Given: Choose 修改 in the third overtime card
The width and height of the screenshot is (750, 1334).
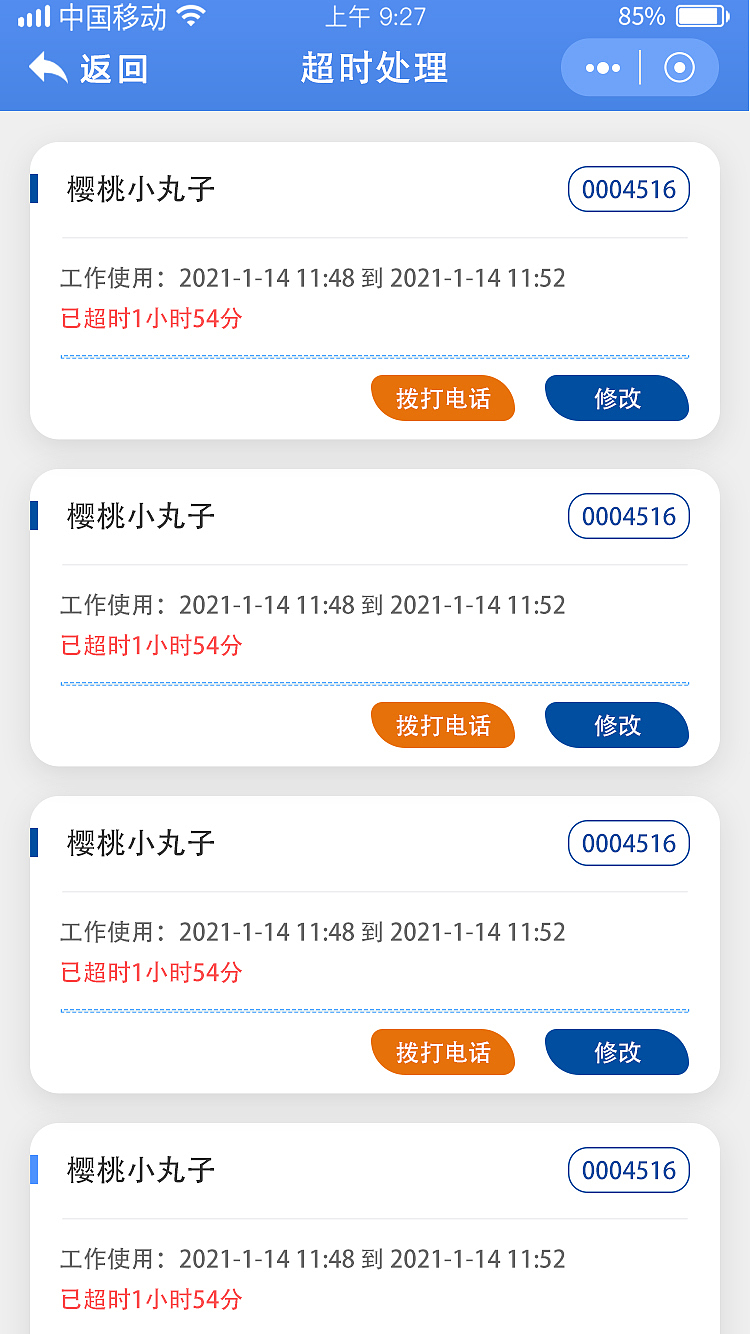Looking at the screenshot, I should 617,1052.
